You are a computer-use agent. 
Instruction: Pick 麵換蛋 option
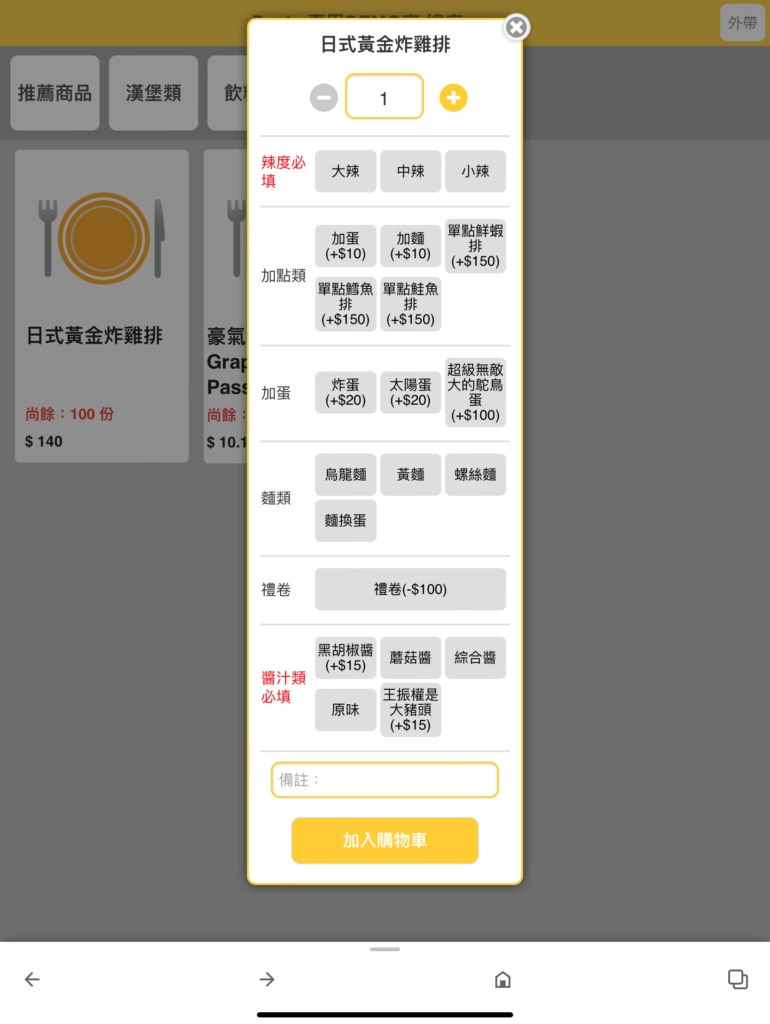tap(345, 520)
